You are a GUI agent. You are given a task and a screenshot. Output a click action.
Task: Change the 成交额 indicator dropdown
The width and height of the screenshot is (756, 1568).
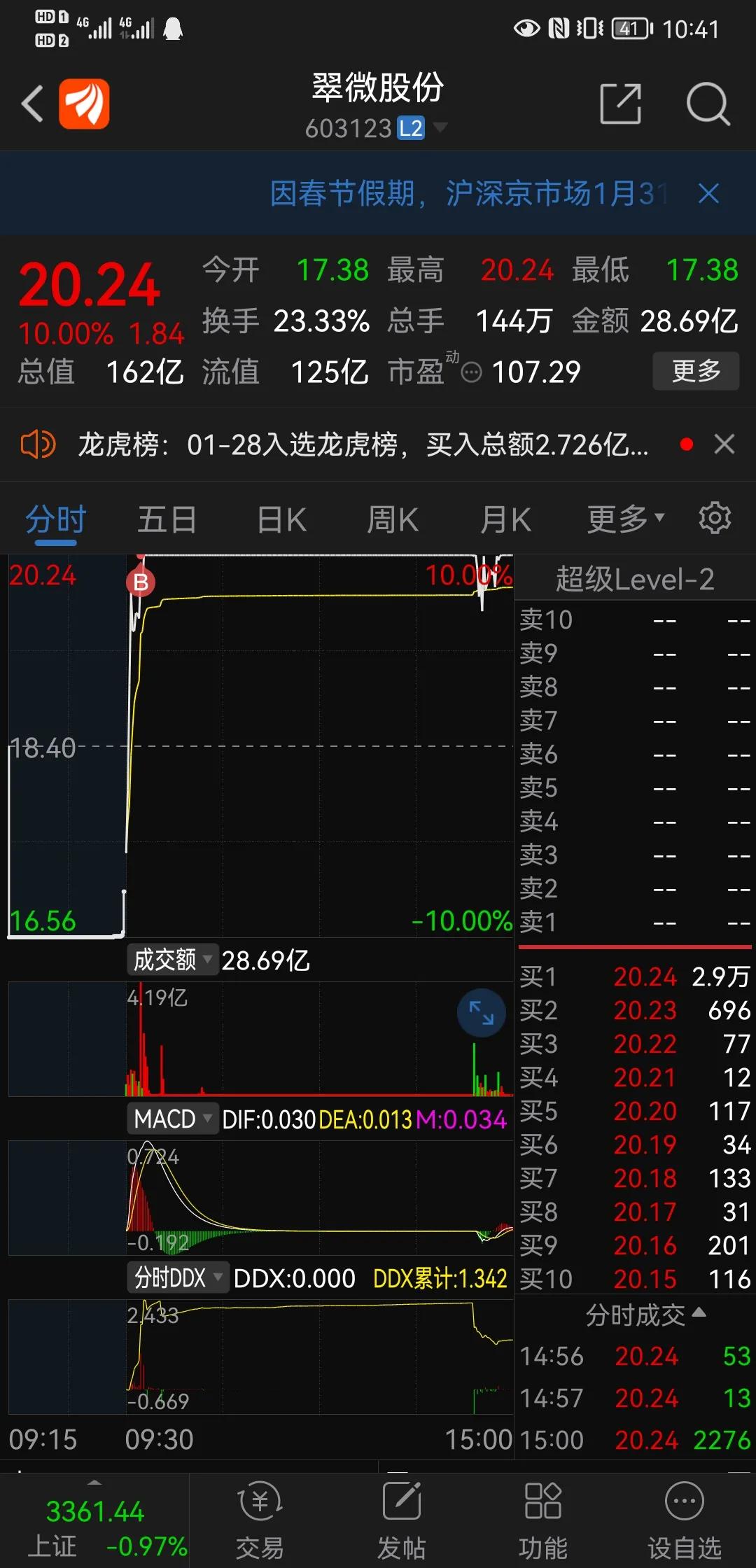[172, 960]
